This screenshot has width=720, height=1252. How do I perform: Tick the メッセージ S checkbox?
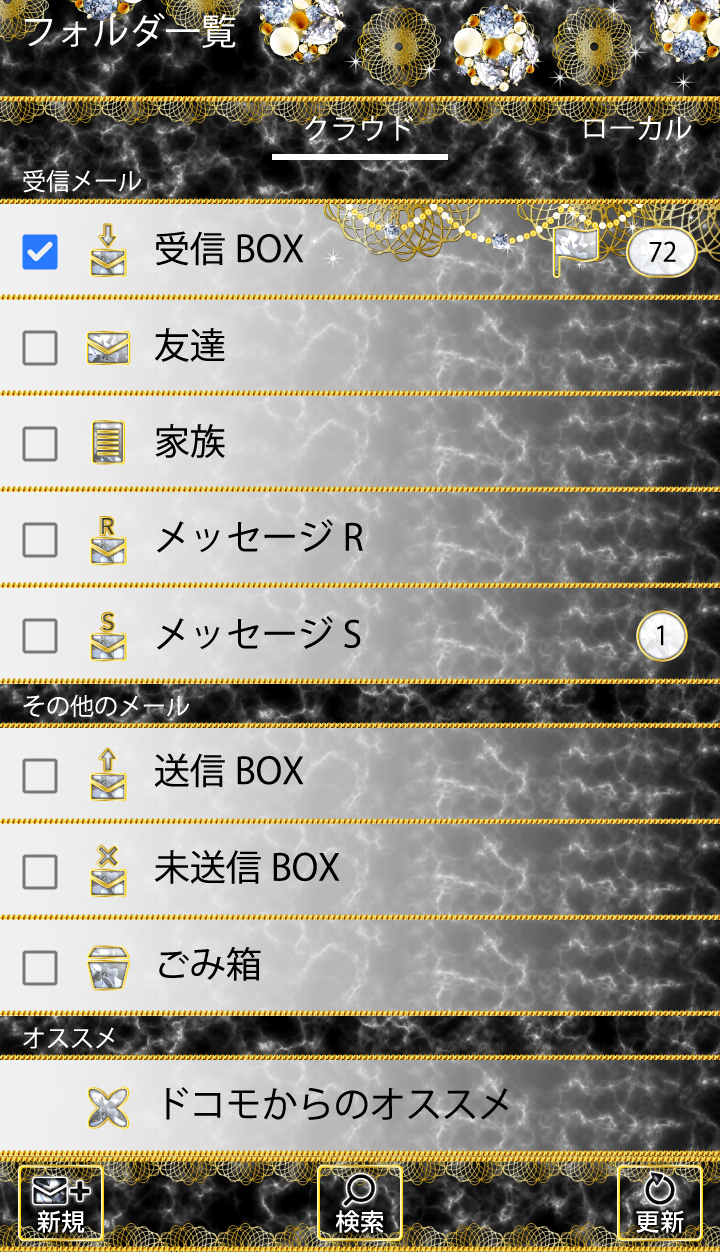(x=40, y=635)
